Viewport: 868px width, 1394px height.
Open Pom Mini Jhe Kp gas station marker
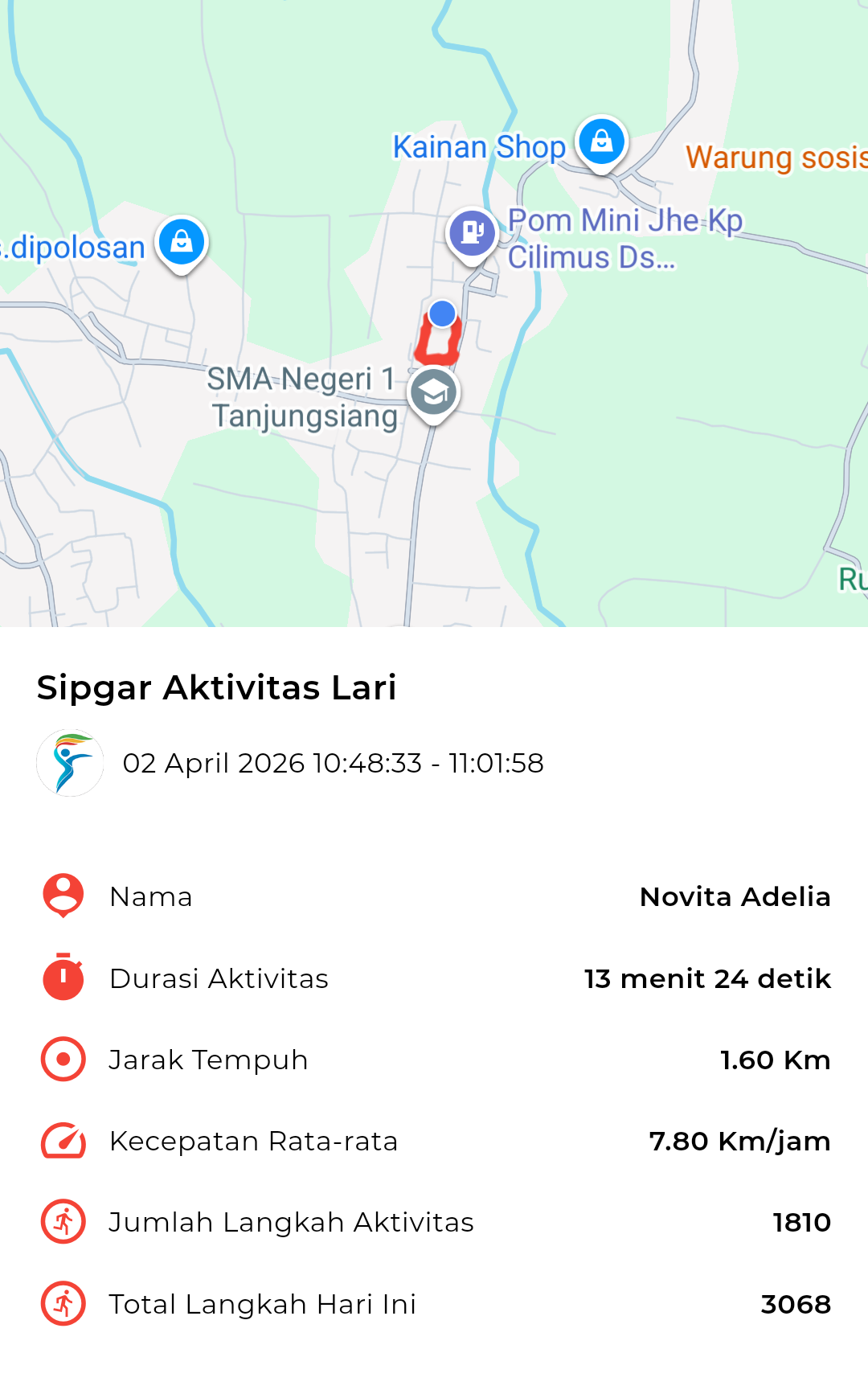point(472,233)
